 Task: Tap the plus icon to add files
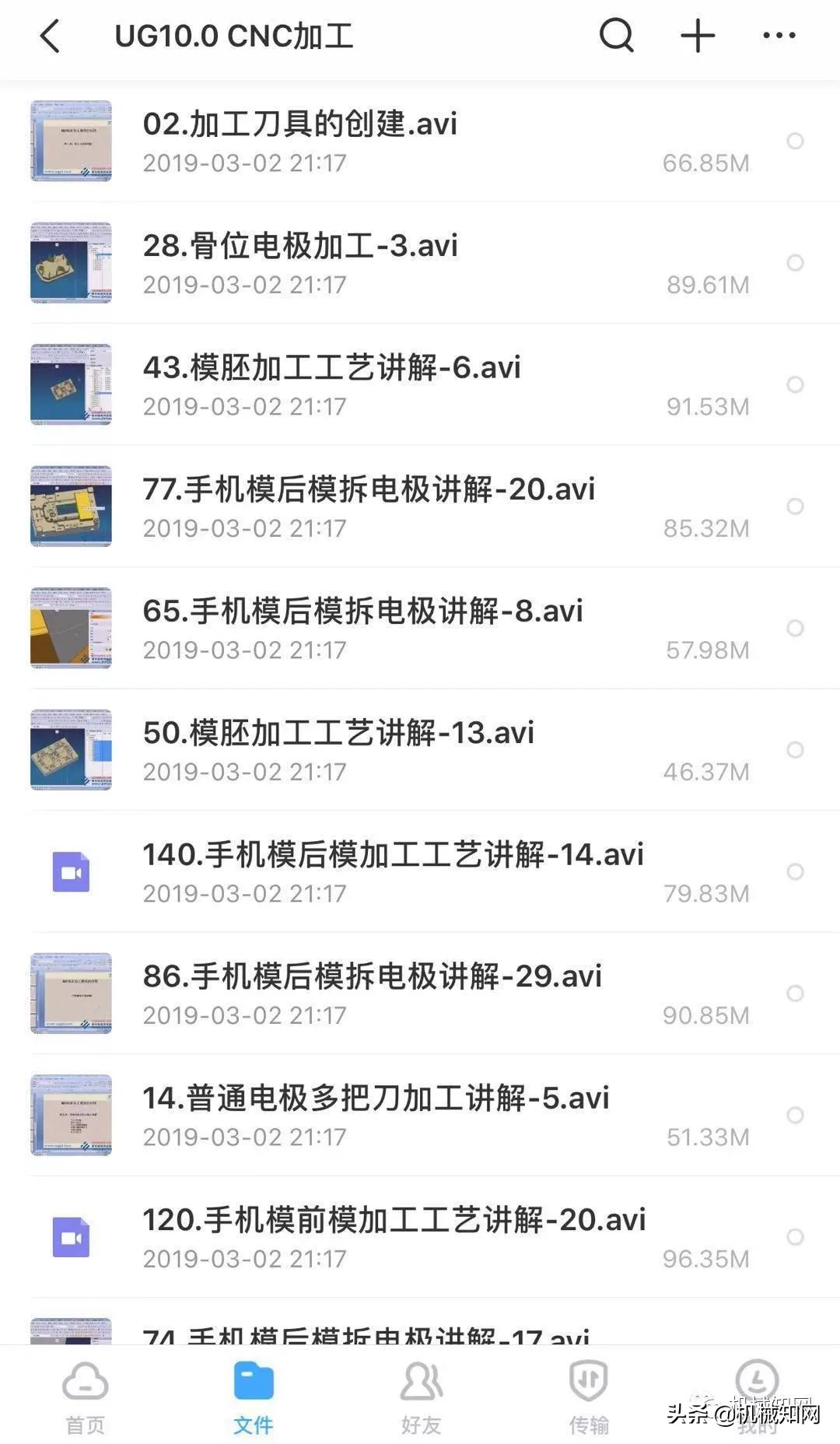coord(697,35)
